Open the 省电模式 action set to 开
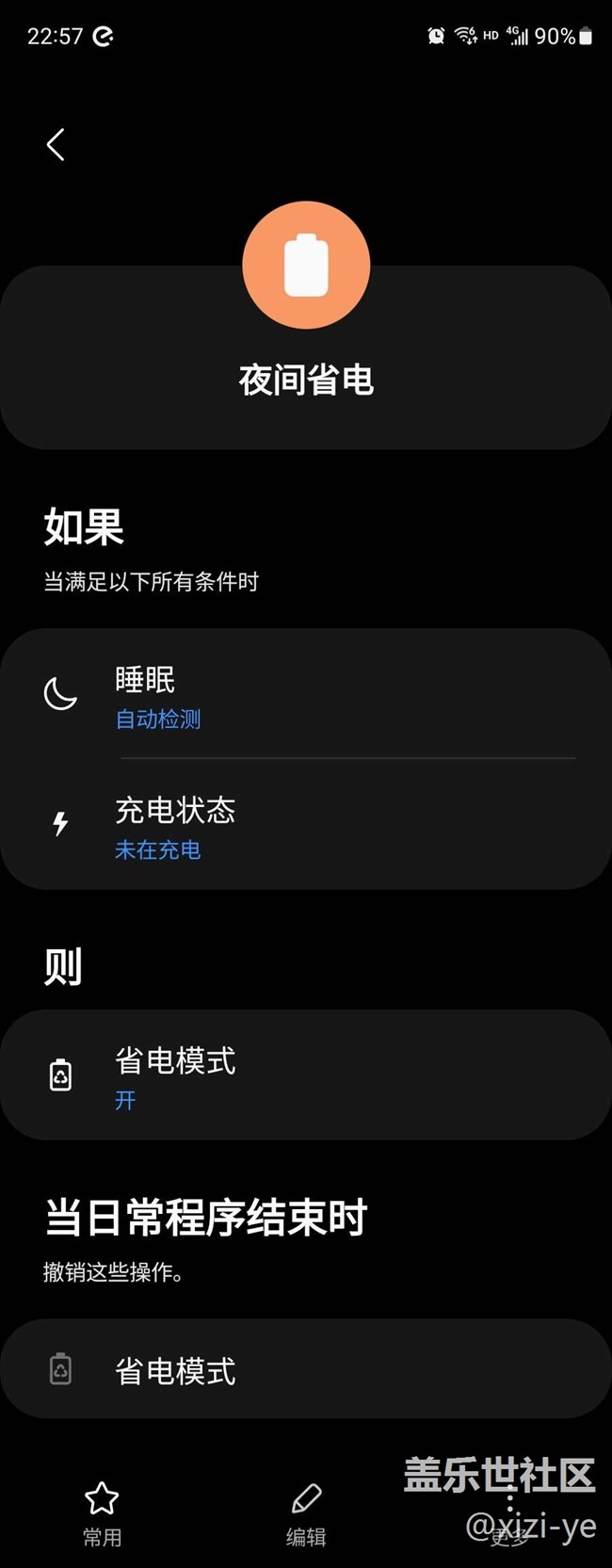Image resolution: width=612 pixels, height=1568 pixels. [x=306, y=1075]
